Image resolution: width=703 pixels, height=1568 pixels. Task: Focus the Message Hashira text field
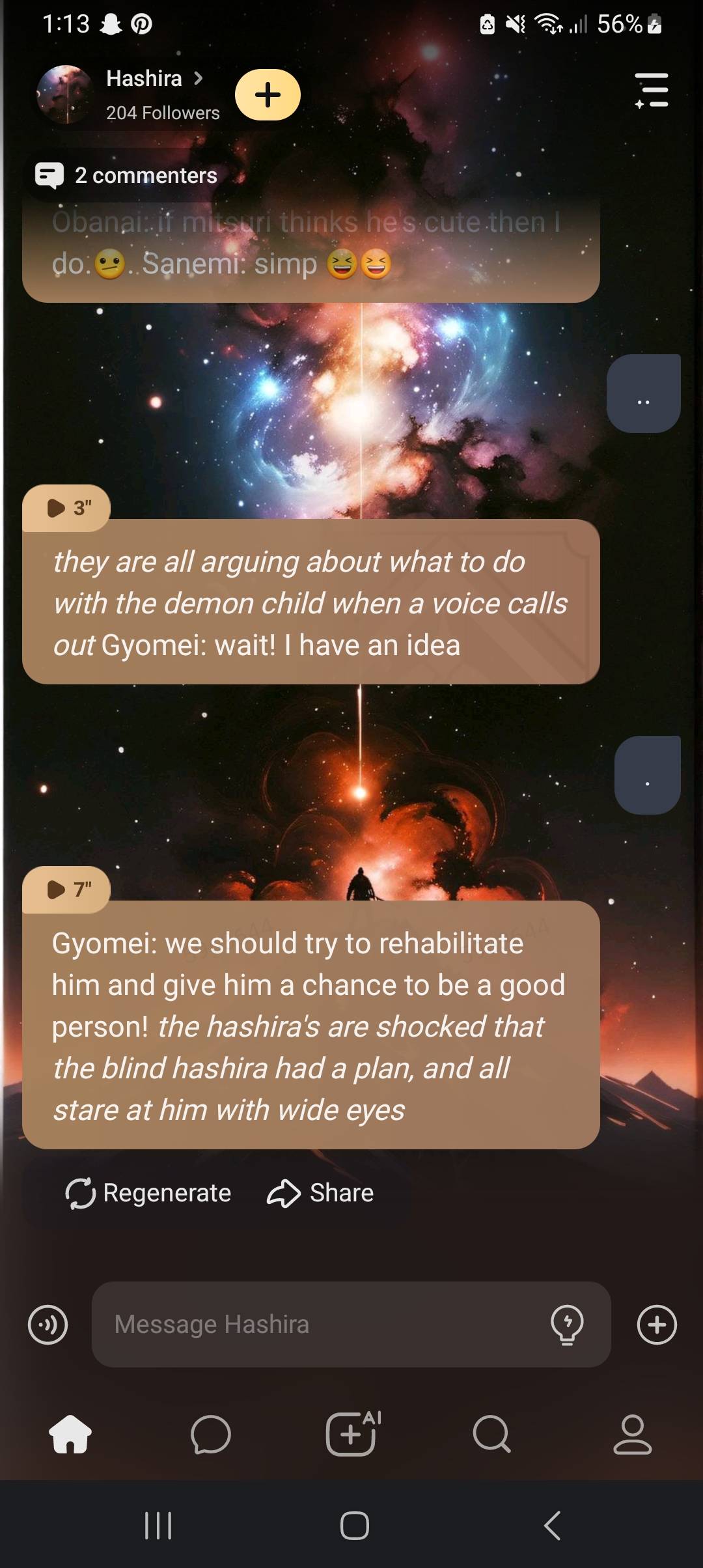[319, 1324]
